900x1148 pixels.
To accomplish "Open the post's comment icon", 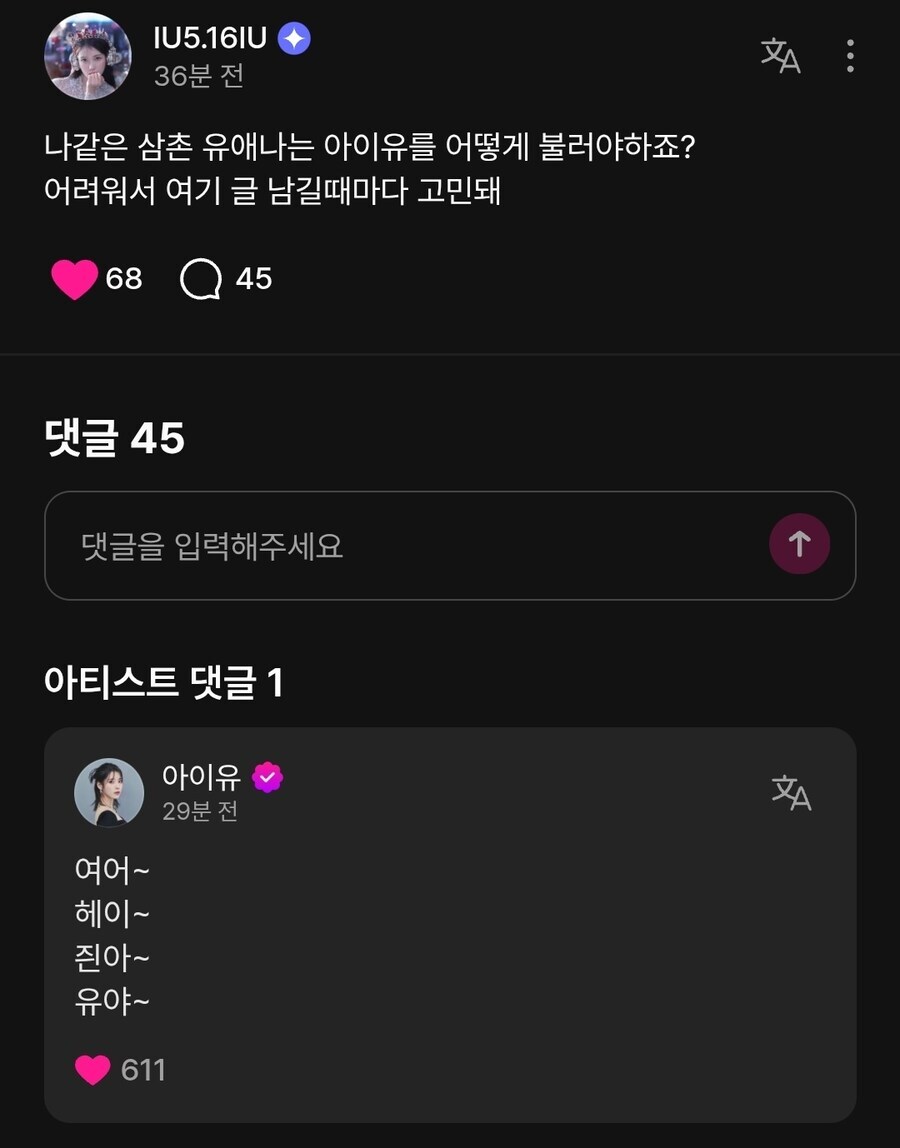I will coord(200,279).
